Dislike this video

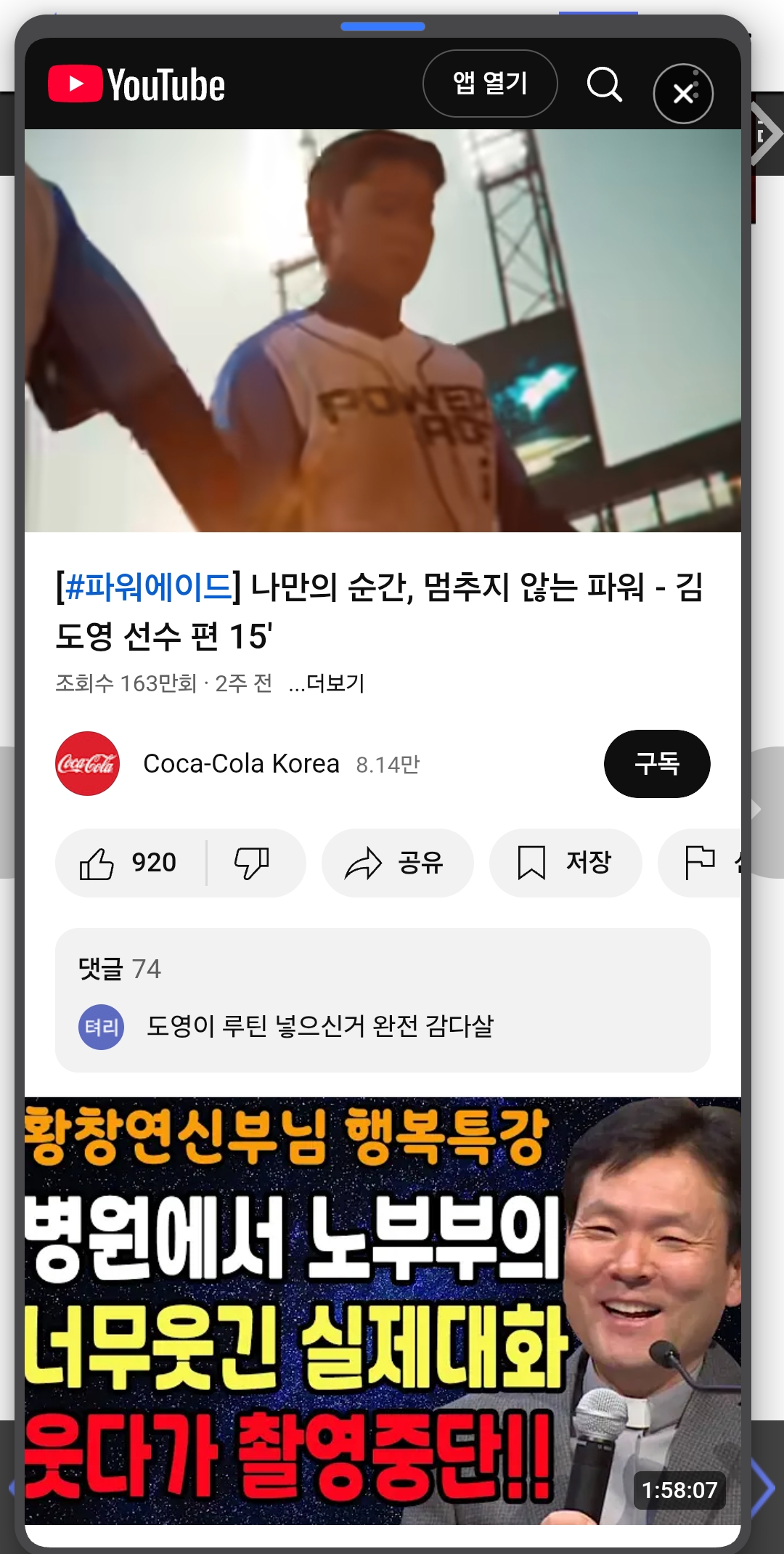tap(252, 863)
